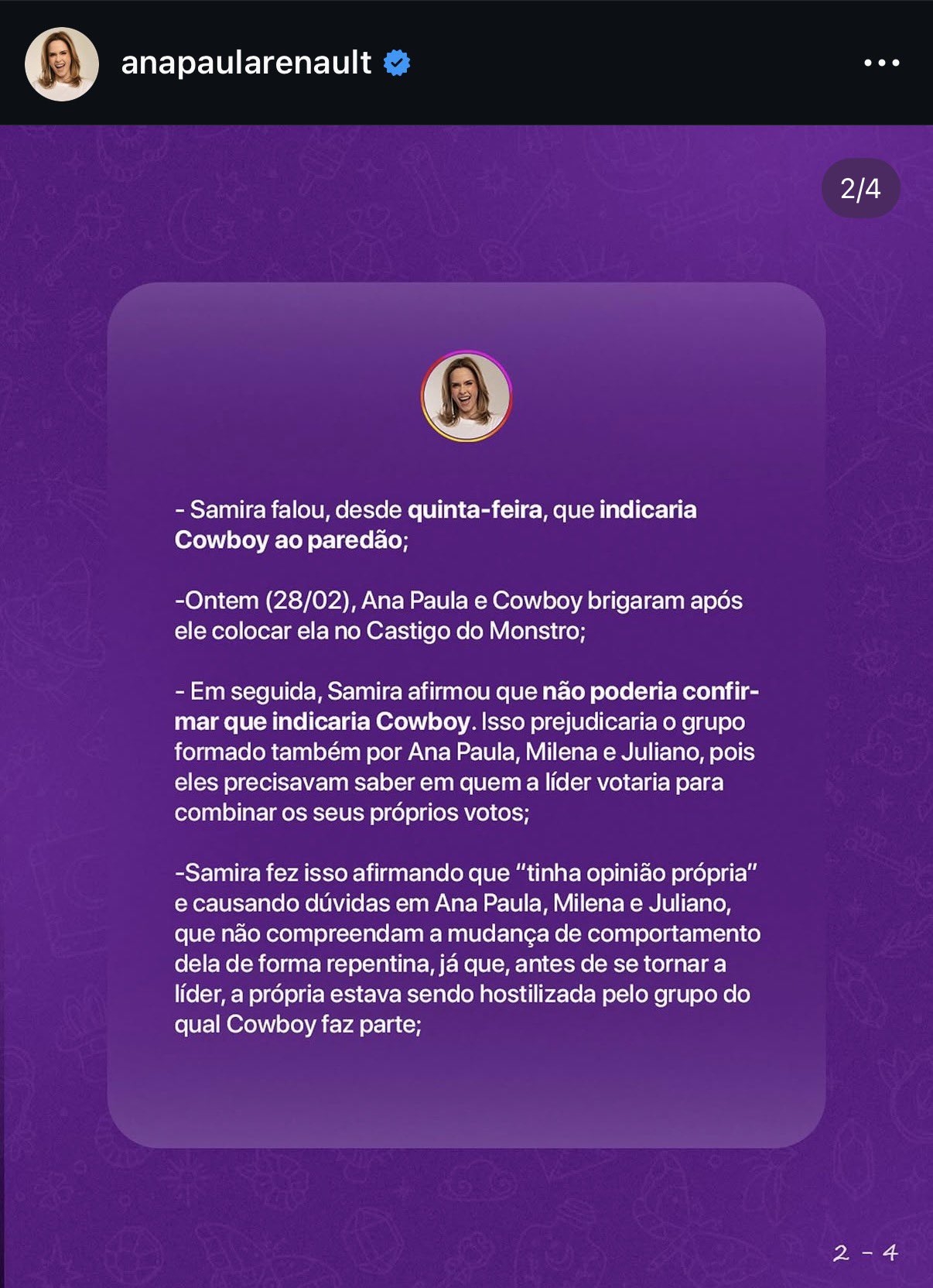
Task: Tap the profile picture in the post header
Action: (62, 64)
